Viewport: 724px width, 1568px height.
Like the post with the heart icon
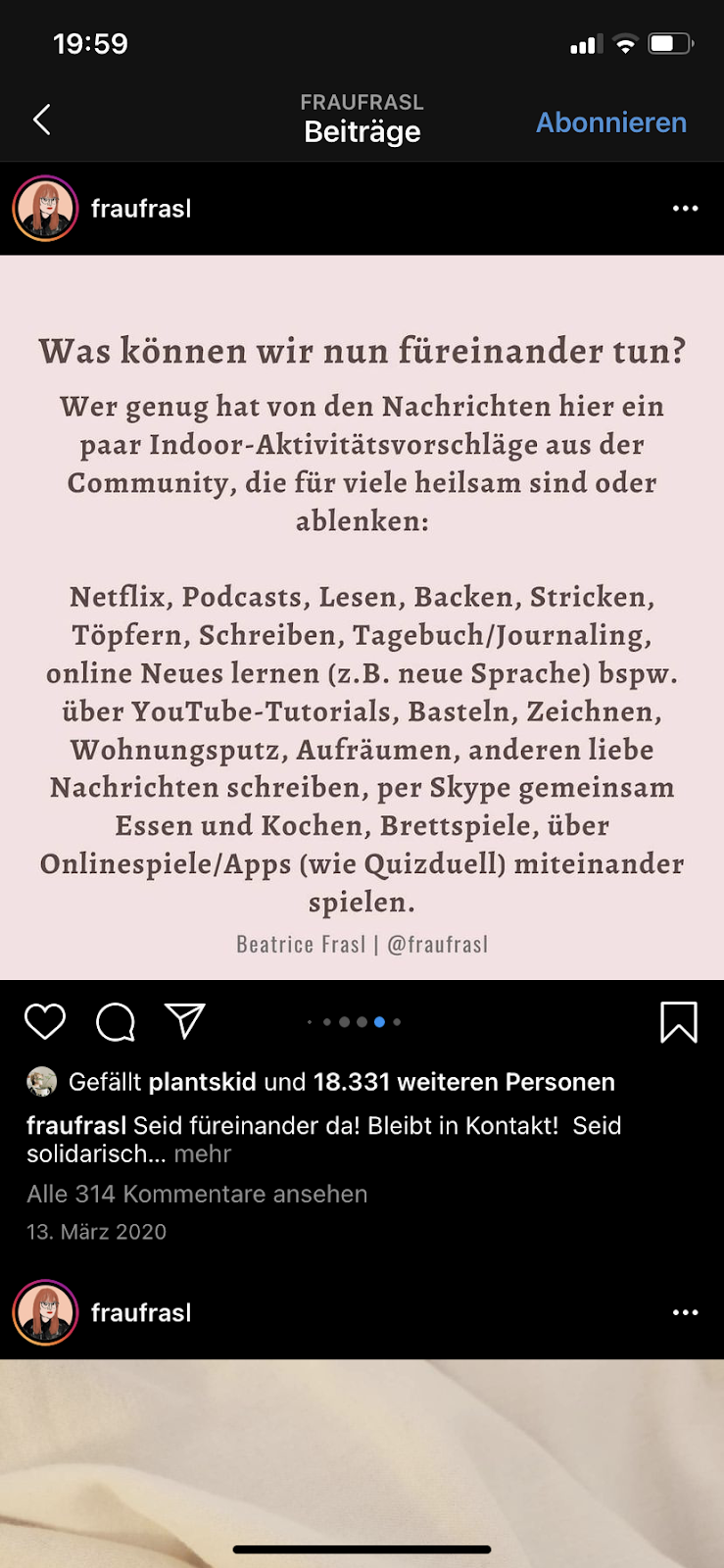pos(45,1021)
